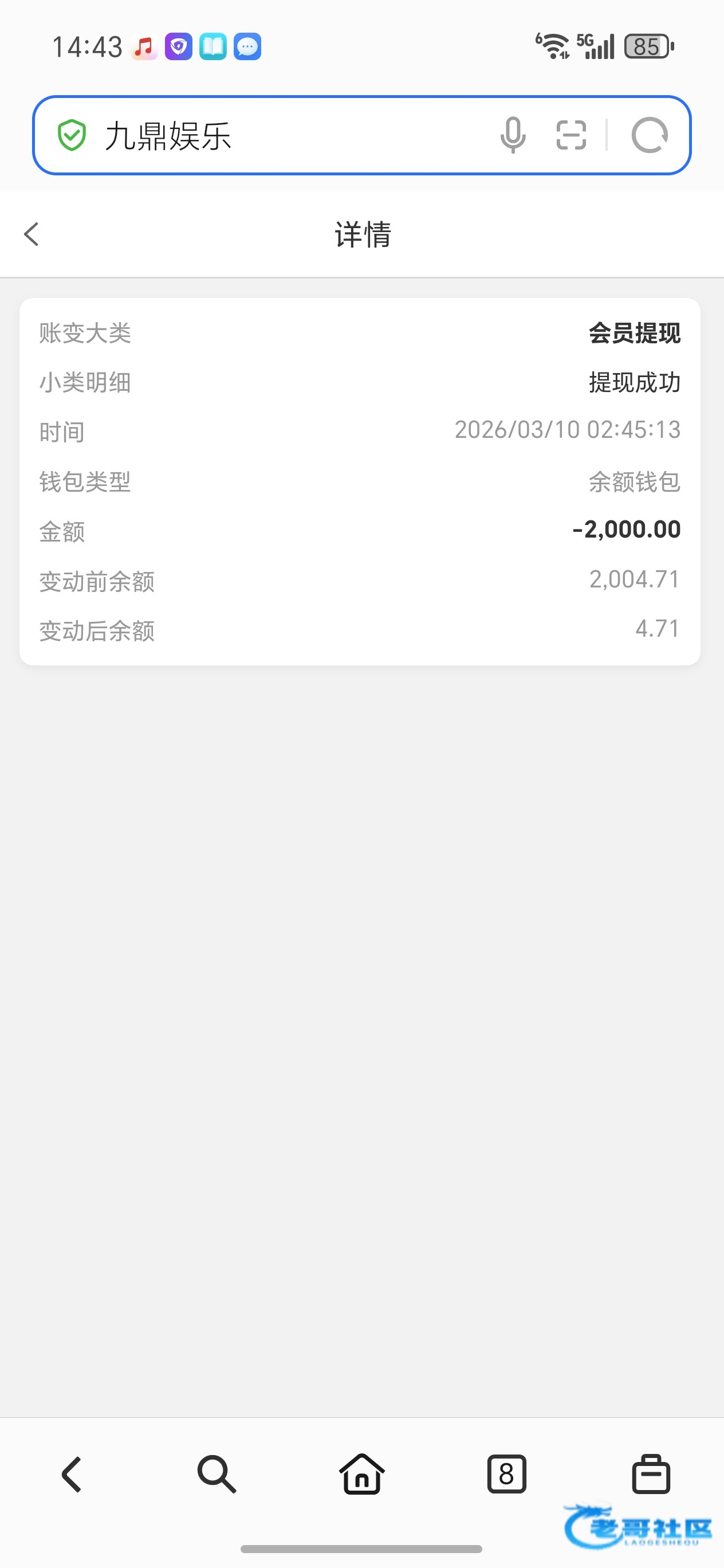Go to the browser home page
724x1568 pixels.
pos(362,1474)
